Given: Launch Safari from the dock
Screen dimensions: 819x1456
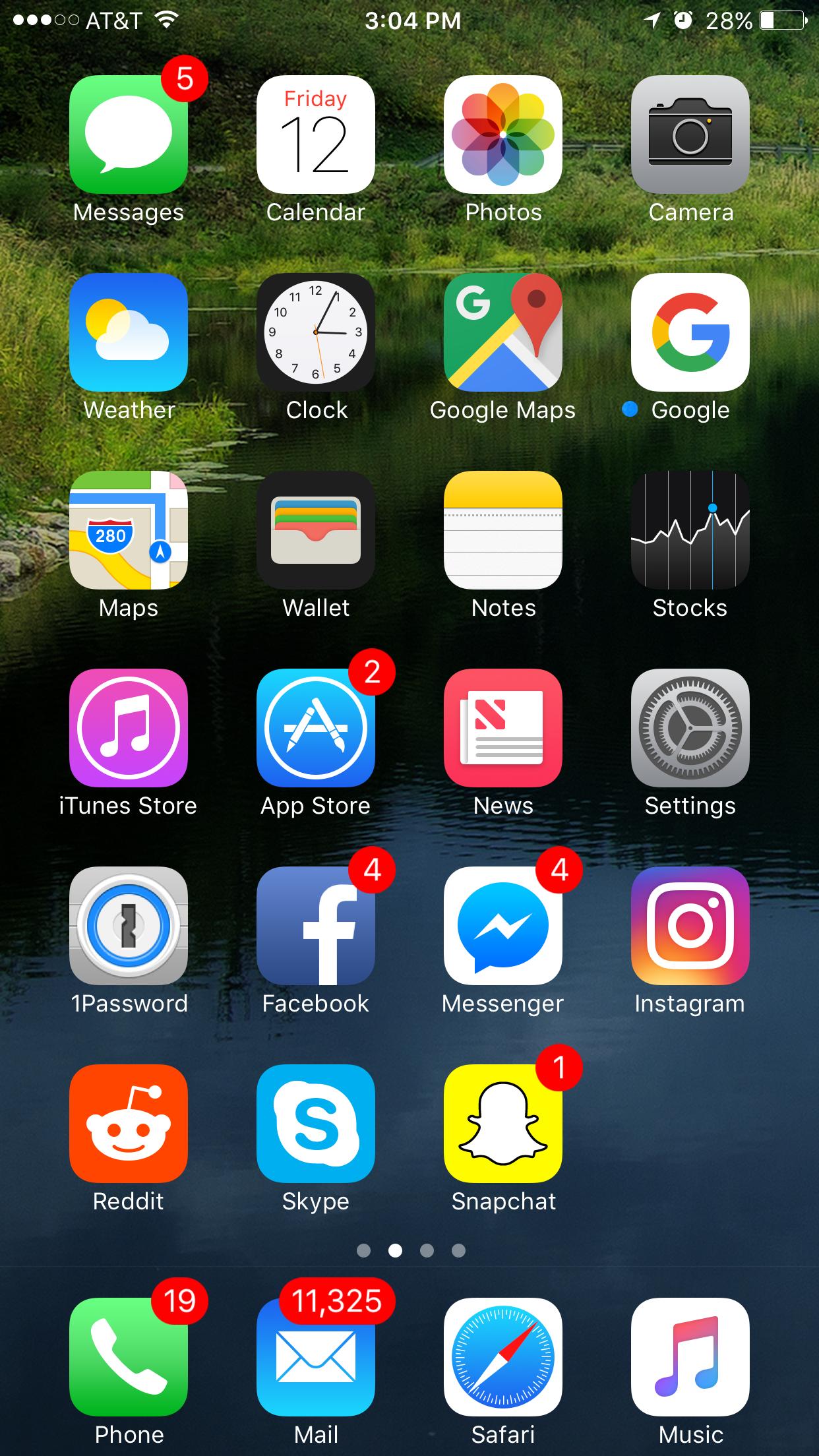Looking at the screenshot, I should 503,1357.
